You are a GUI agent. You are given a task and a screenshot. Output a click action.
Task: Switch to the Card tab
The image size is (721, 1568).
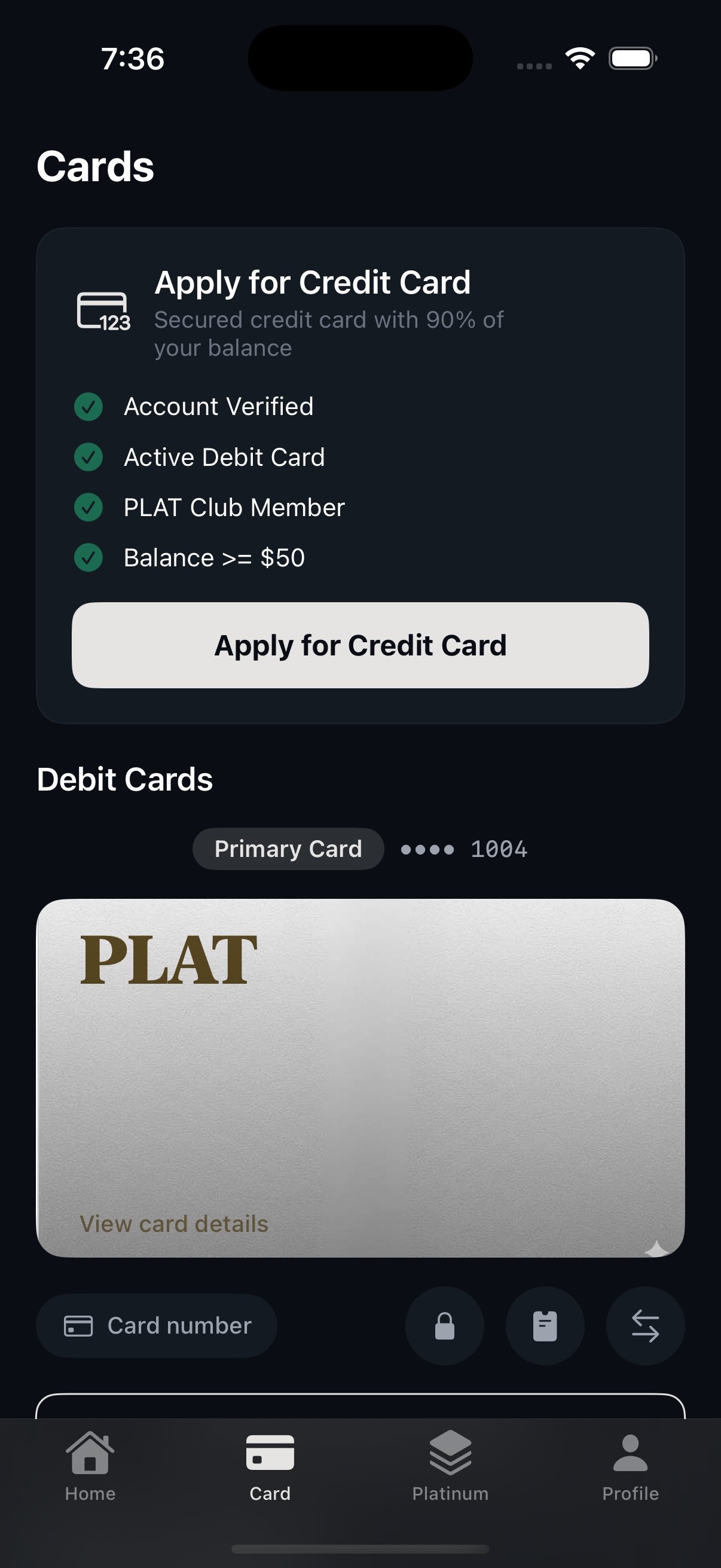[270, 1473]
